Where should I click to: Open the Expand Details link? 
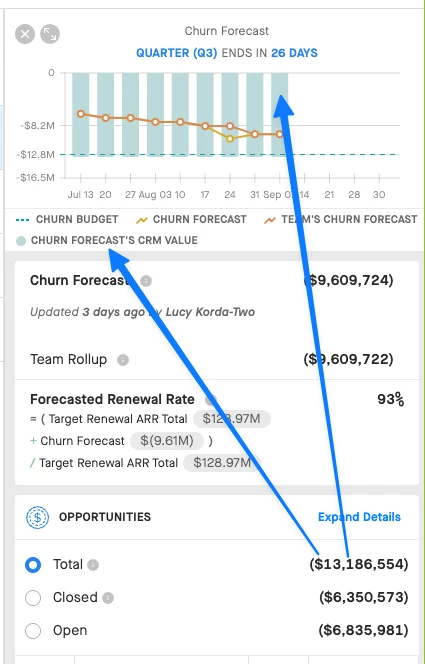click(359, 517)
